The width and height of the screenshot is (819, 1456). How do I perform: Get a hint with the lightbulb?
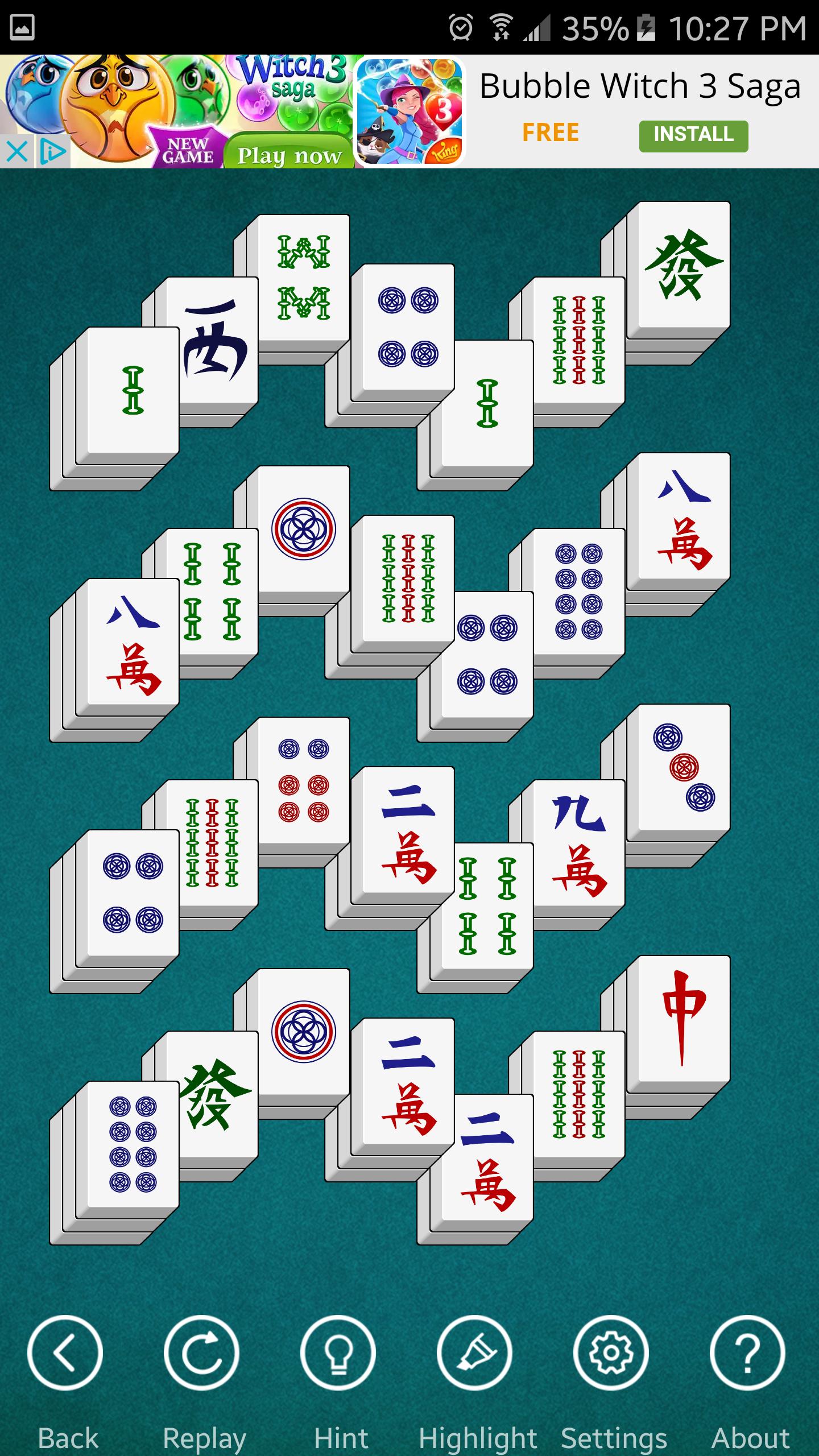click(x=338, y=1352)
